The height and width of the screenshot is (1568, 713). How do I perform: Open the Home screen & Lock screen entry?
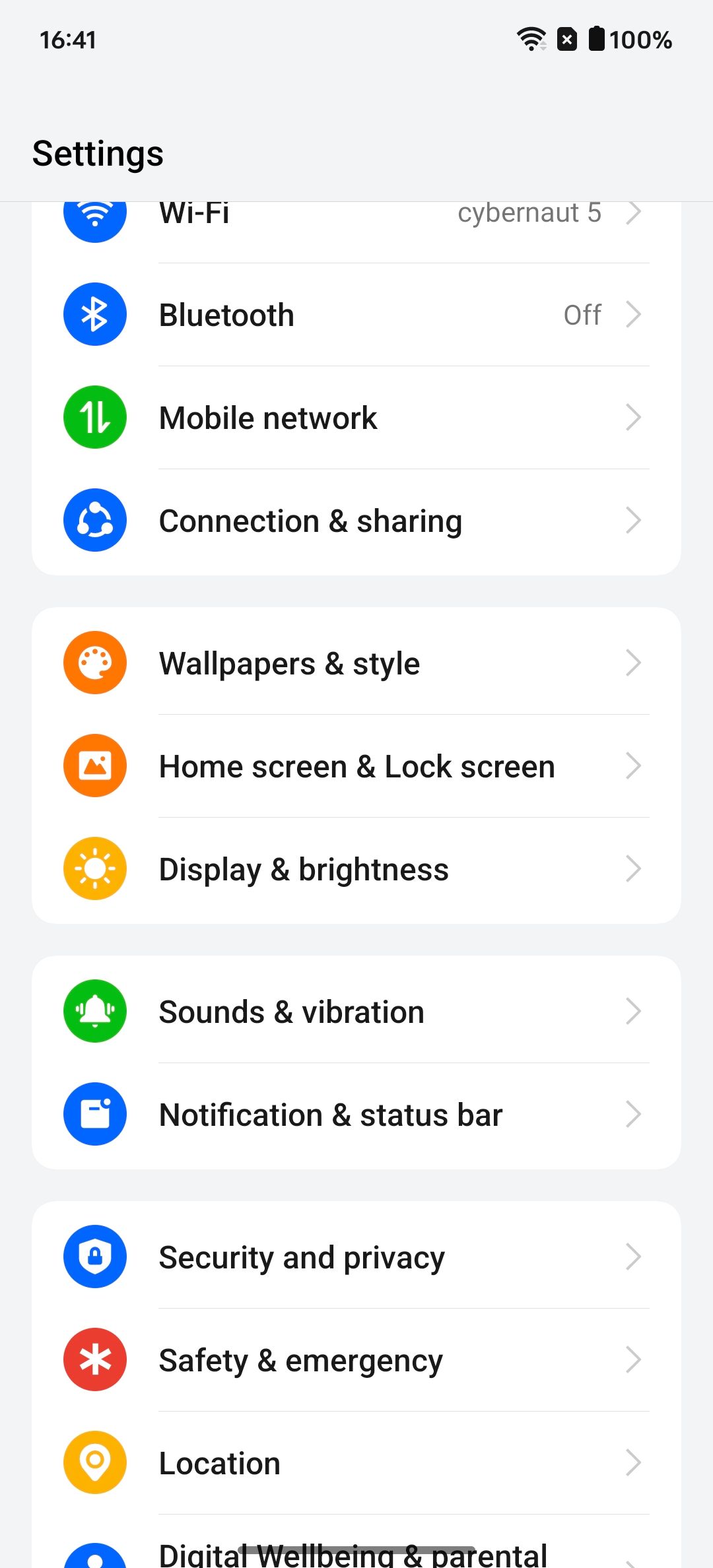point(356,766)
